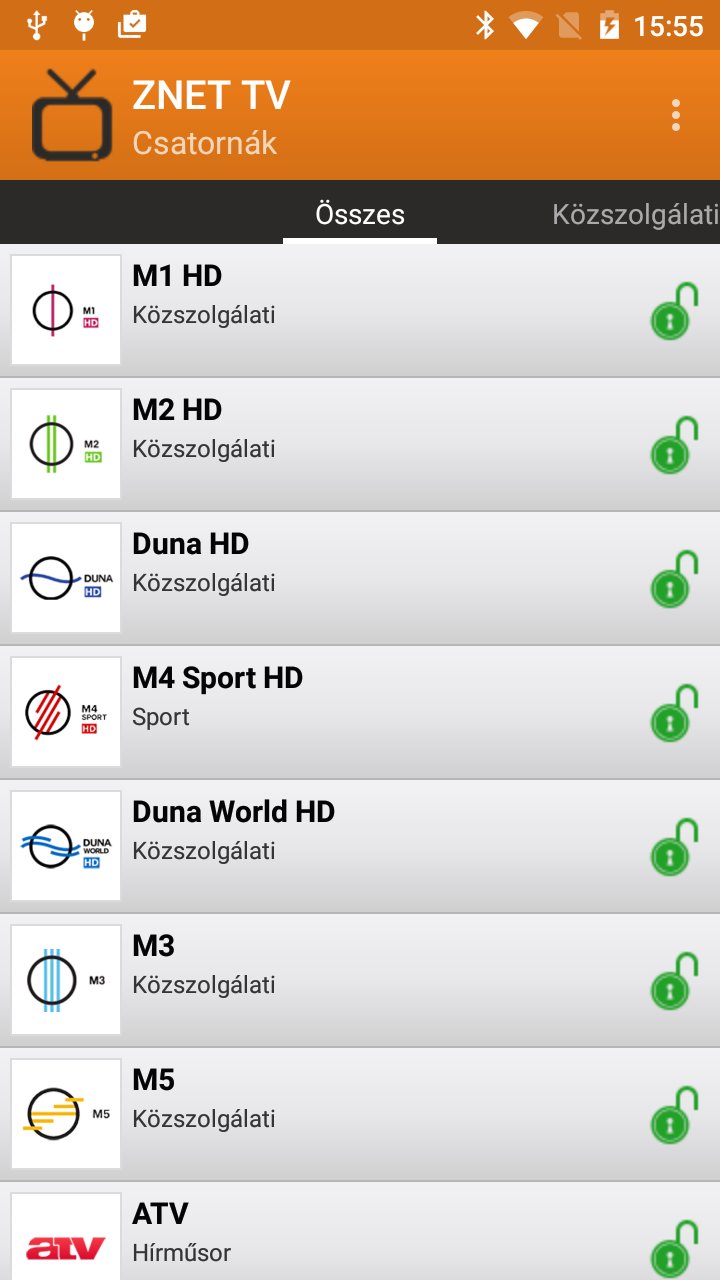Click the M4 Sport HD channel logo

[x=65, y=711]
